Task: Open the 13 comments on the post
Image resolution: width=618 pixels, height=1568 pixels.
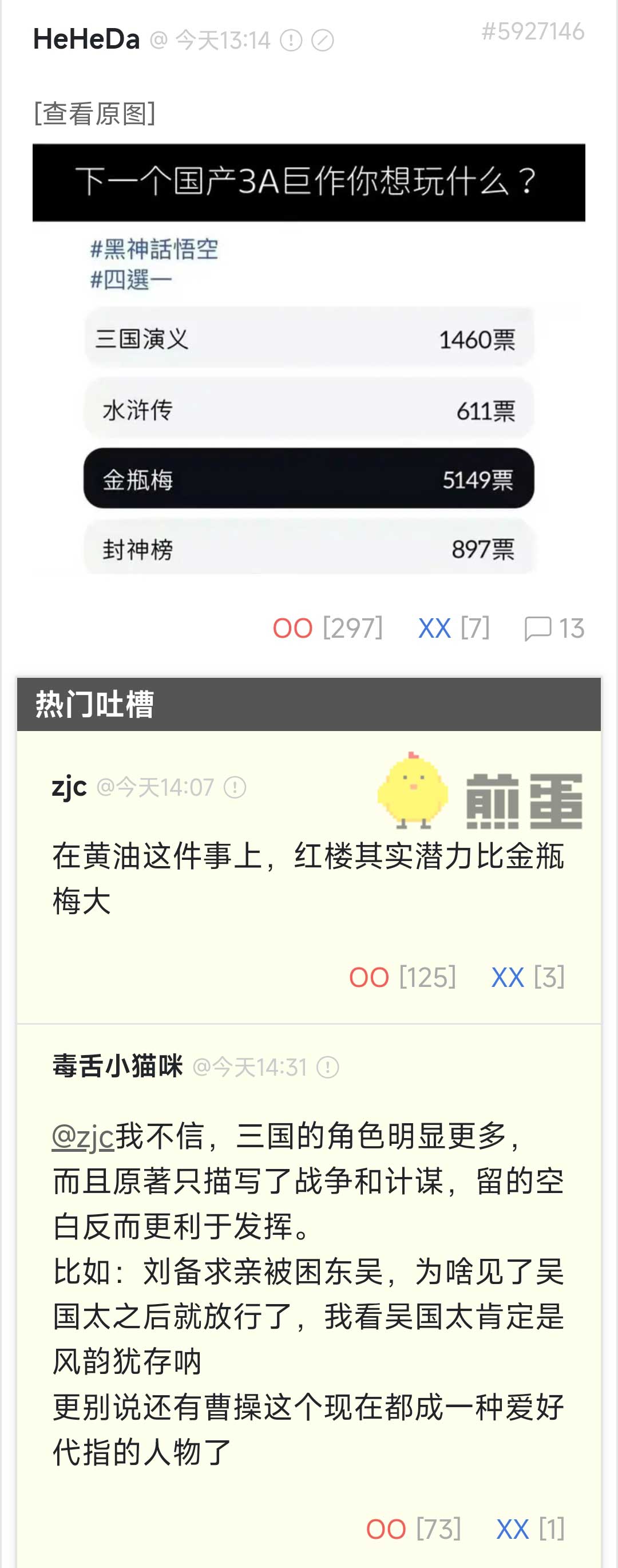Action: pos(553,628)
